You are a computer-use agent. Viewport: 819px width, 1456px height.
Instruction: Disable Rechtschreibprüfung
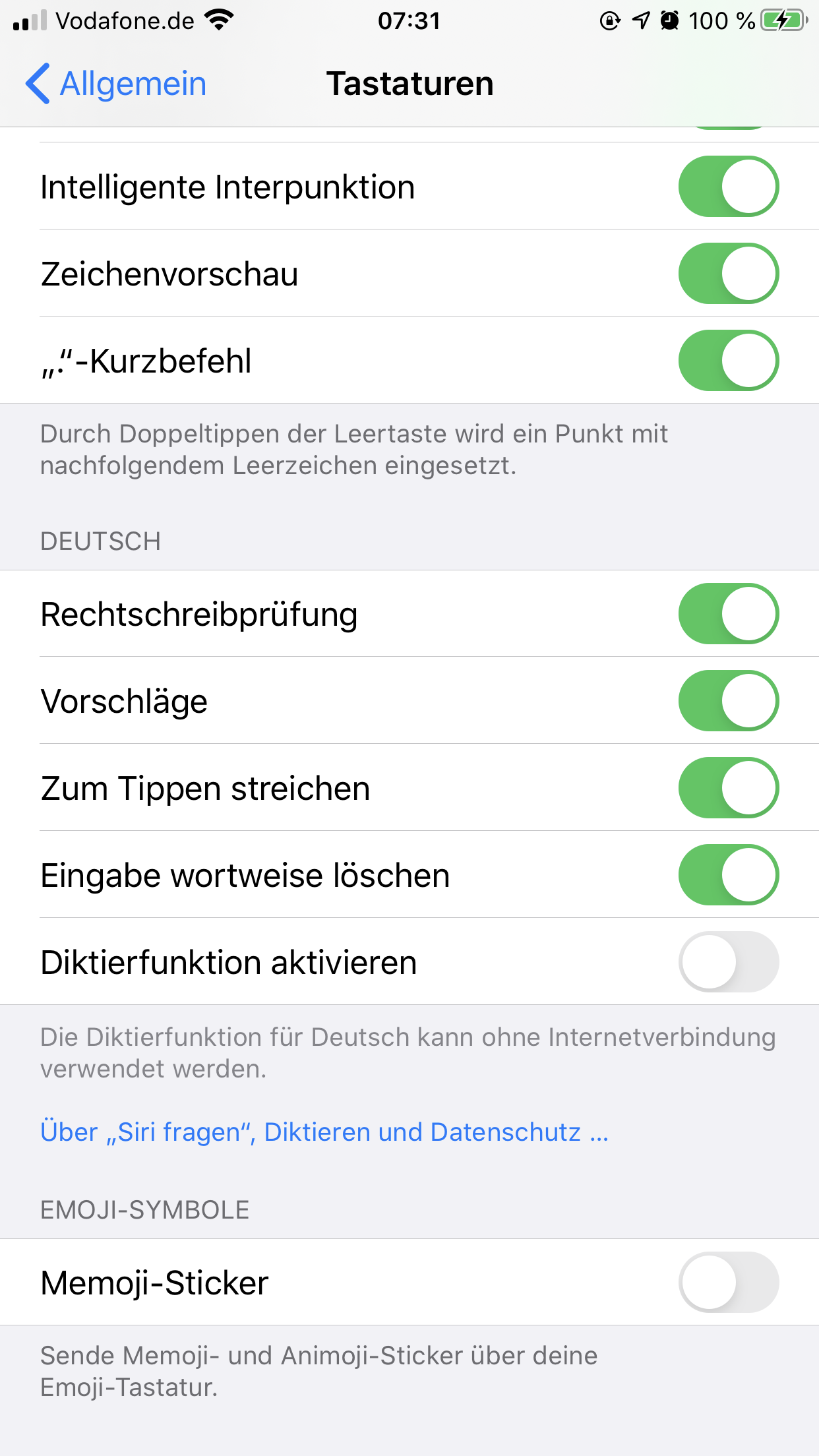tap(728, 614)
